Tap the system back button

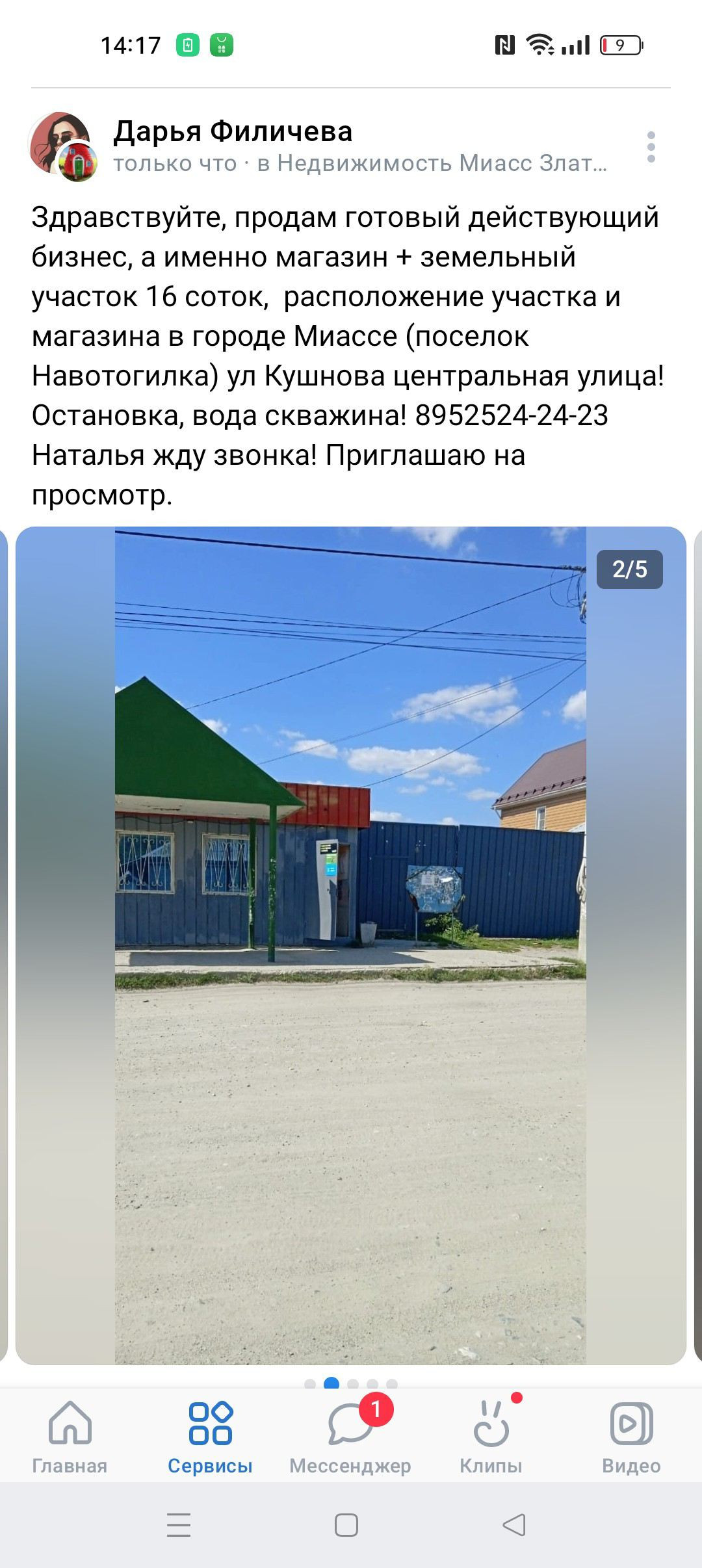[x=514, y=1525]
